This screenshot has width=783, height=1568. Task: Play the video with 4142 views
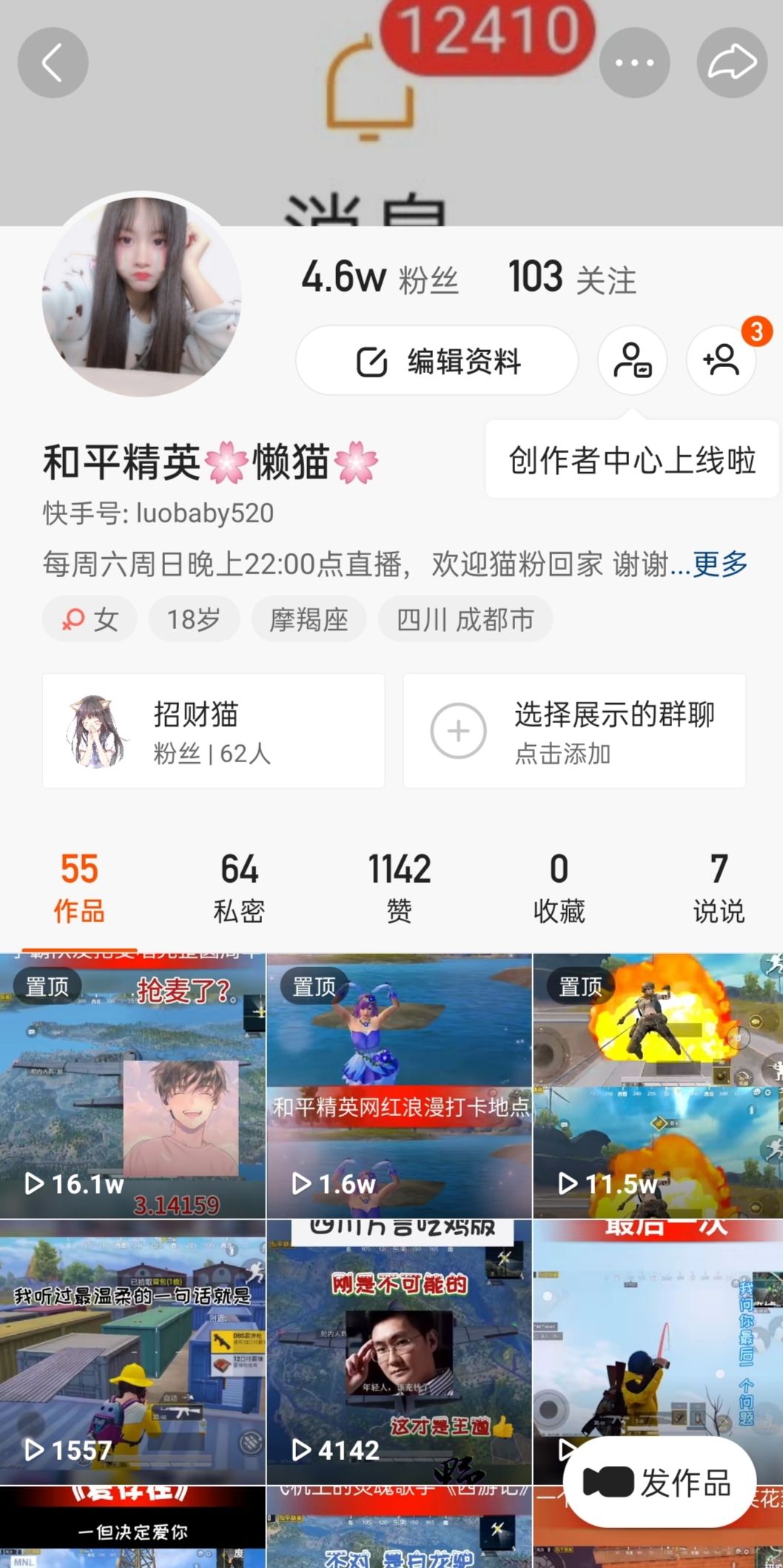[399, 1352]
